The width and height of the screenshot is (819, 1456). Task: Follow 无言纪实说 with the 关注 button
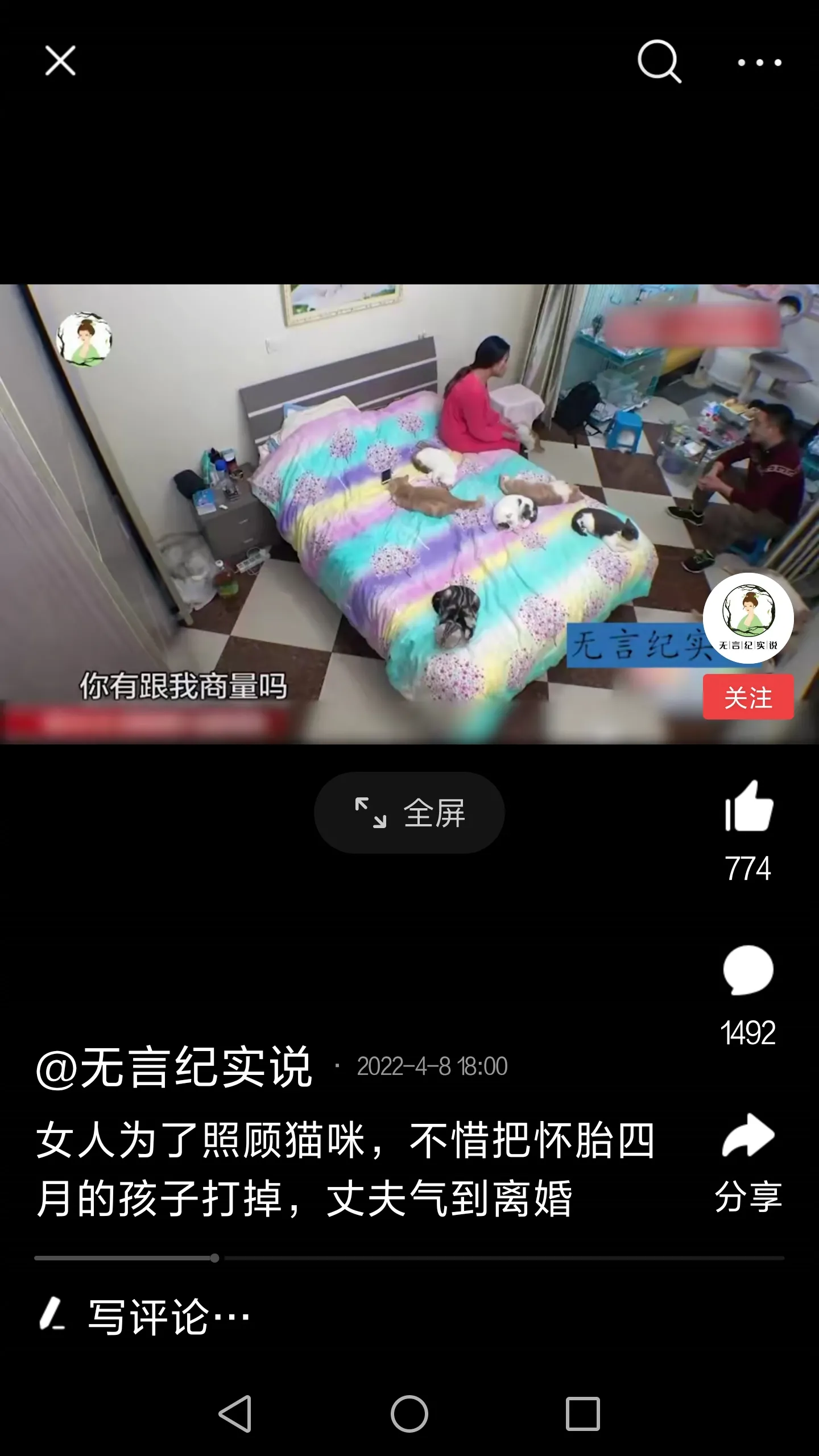click(x=748, y=697)
